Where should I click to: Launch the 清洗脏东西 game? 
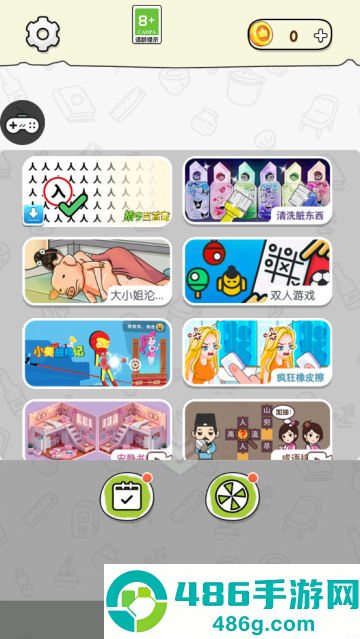click(257, 191)
